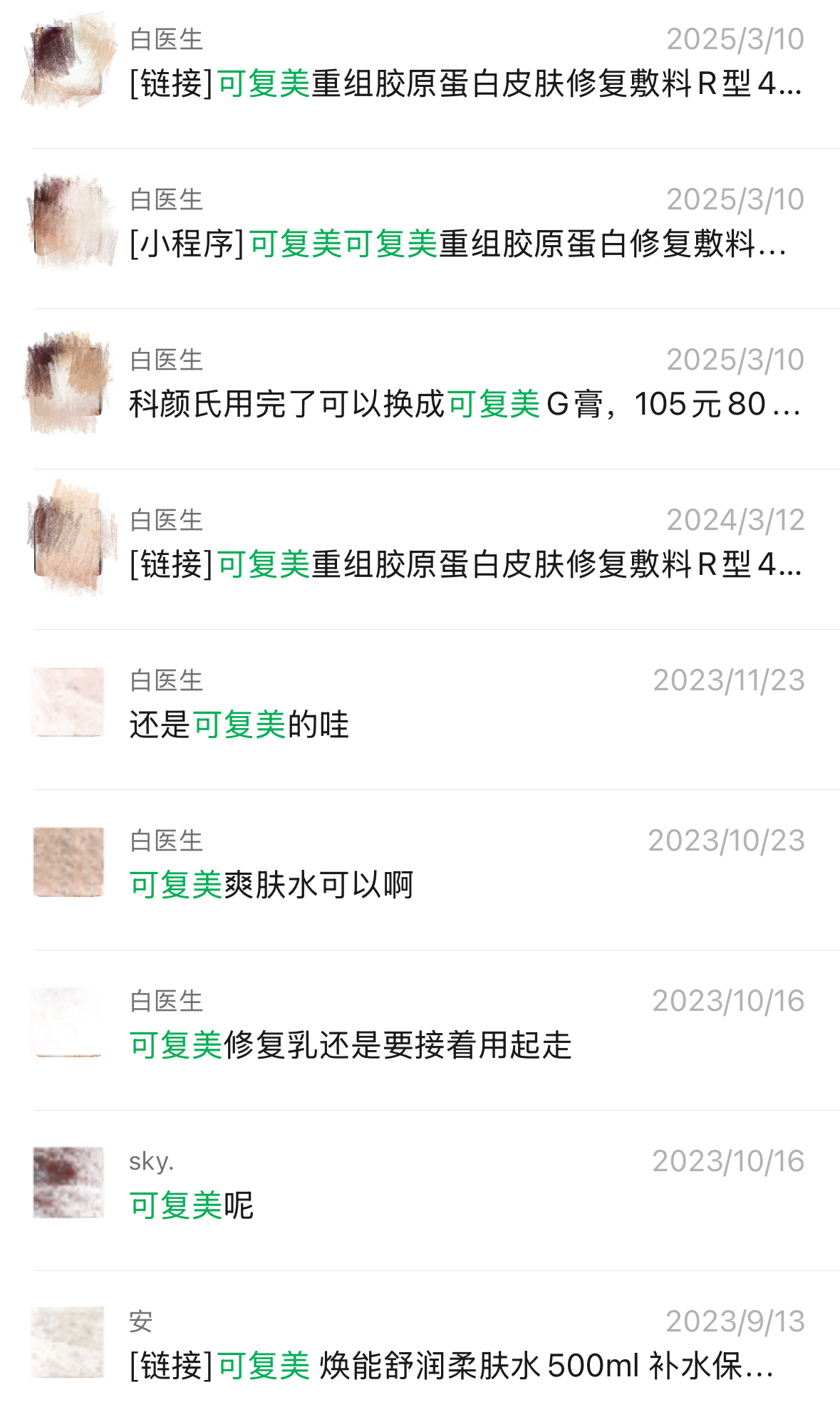Open the message mentioning 科颜氏 and G膏
Screen dimensions: 840x1412
pyautogui.click(x=465, y=403)
